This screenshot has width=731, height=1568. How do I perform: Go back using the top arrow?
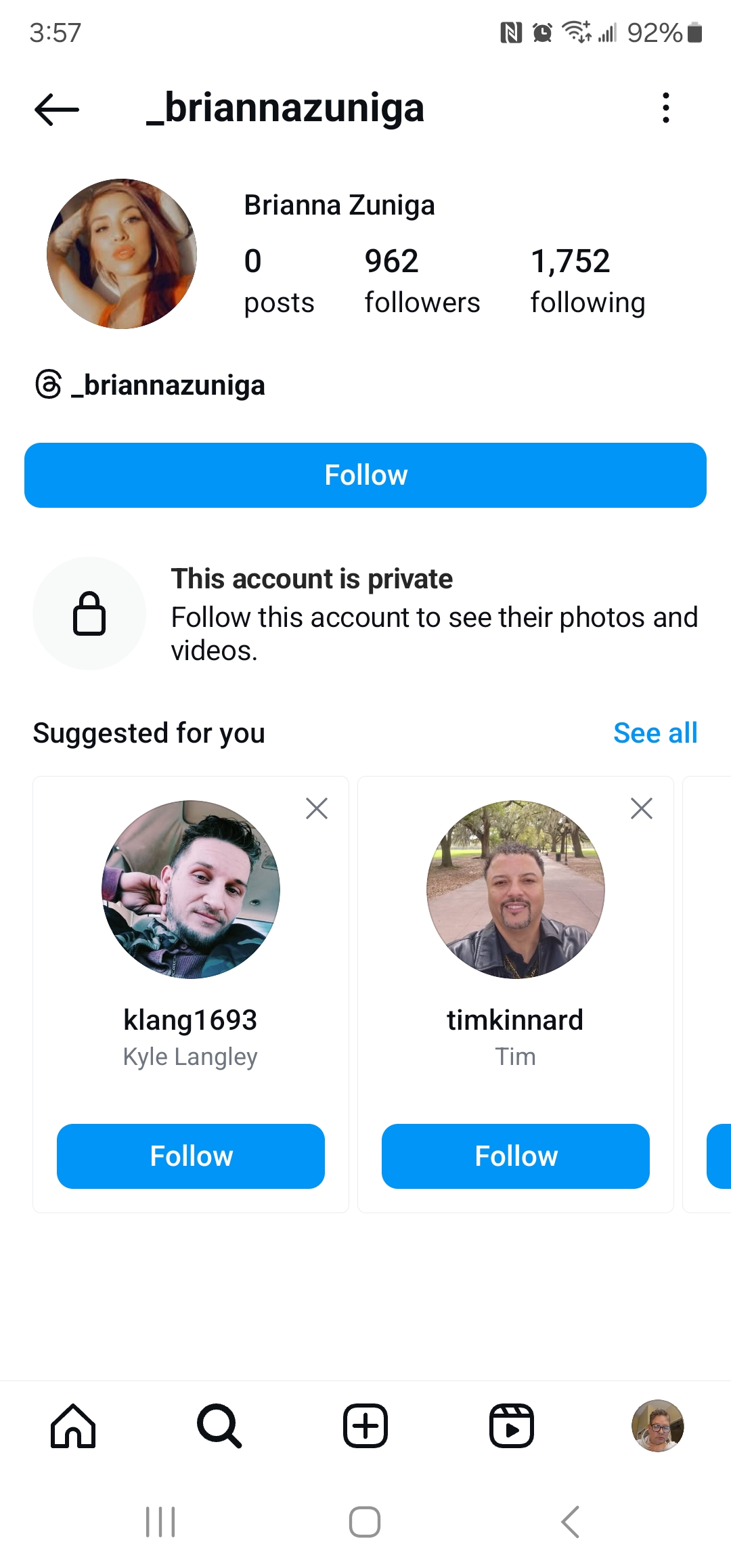[57, 109]
